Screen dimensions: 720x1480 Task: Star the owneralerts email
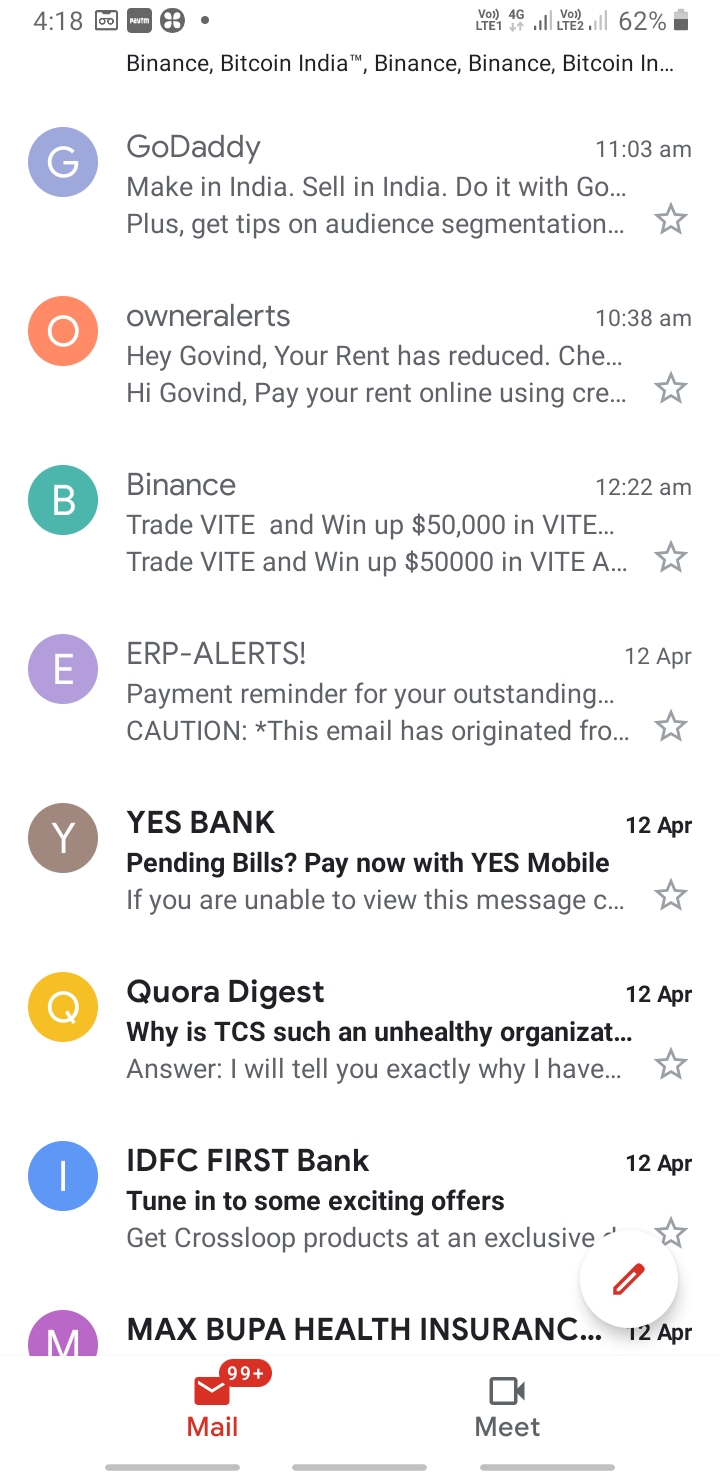[670, 388]
